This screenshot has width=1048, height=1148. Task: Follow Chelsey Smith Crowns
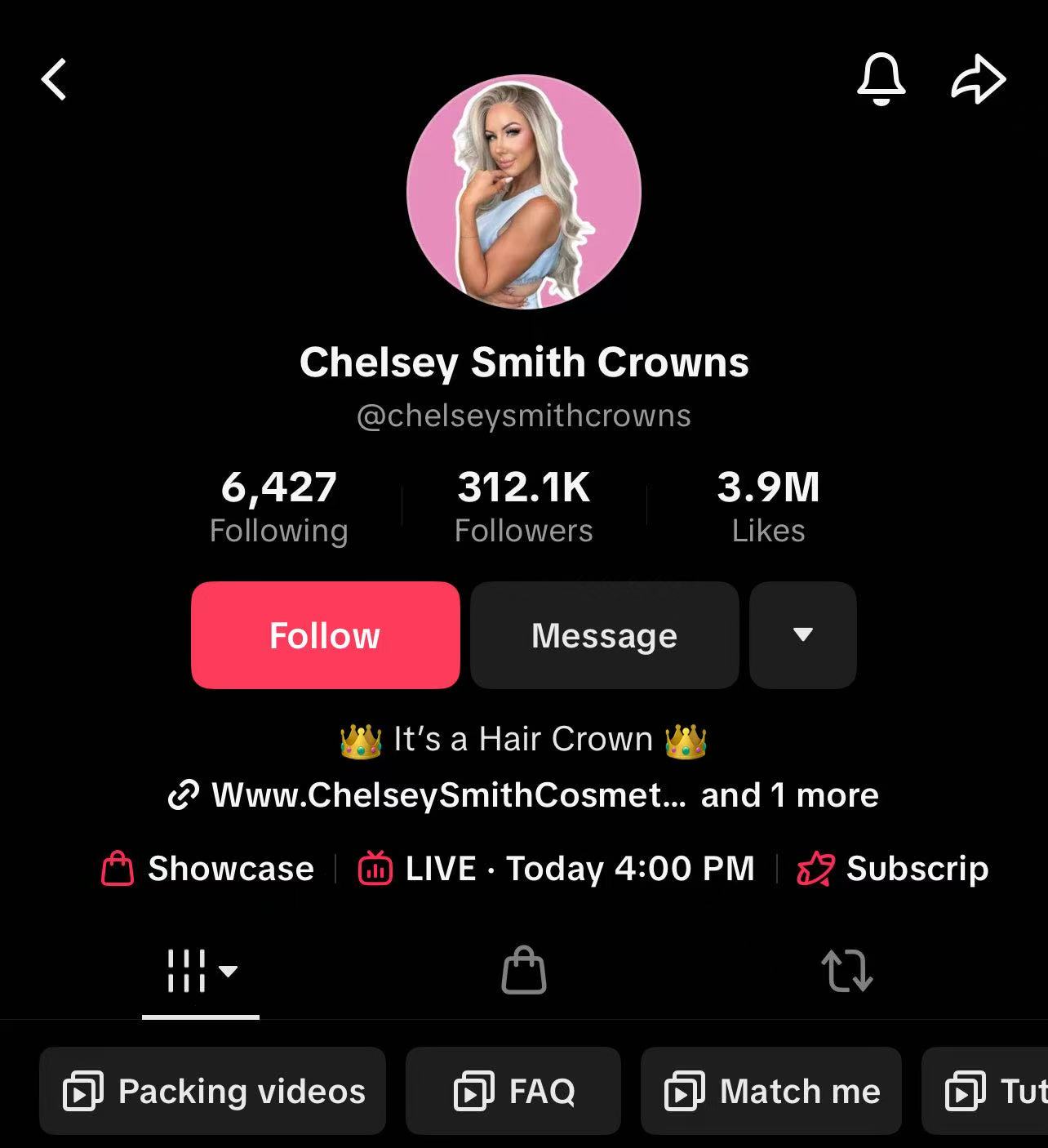pos(325,635)
